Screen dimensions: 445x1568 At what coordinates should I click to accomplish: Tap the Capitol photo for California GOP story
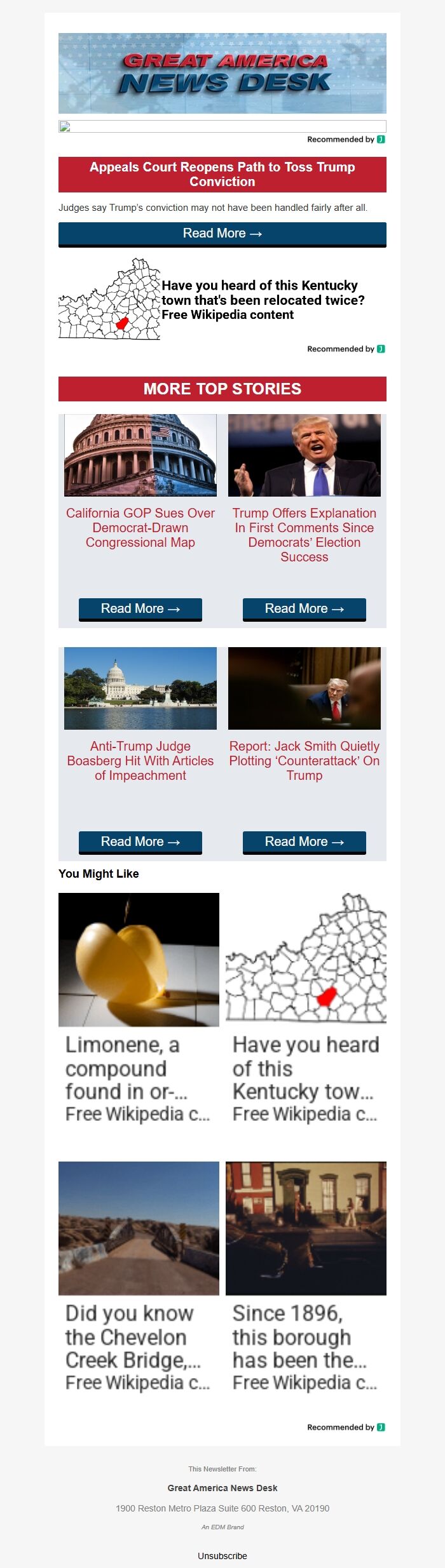[x=140, y=455]
